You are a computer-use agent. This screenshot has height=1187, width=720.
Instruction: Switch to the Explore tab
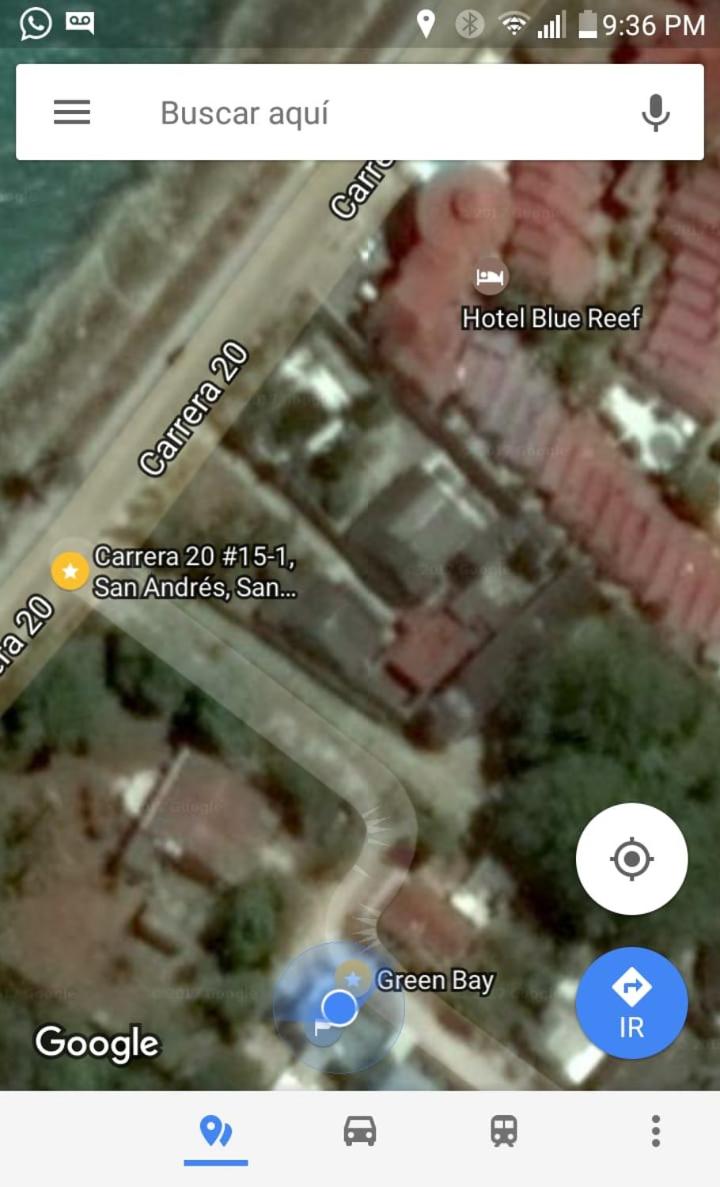pyautogui.click(x=216, y=1132)
